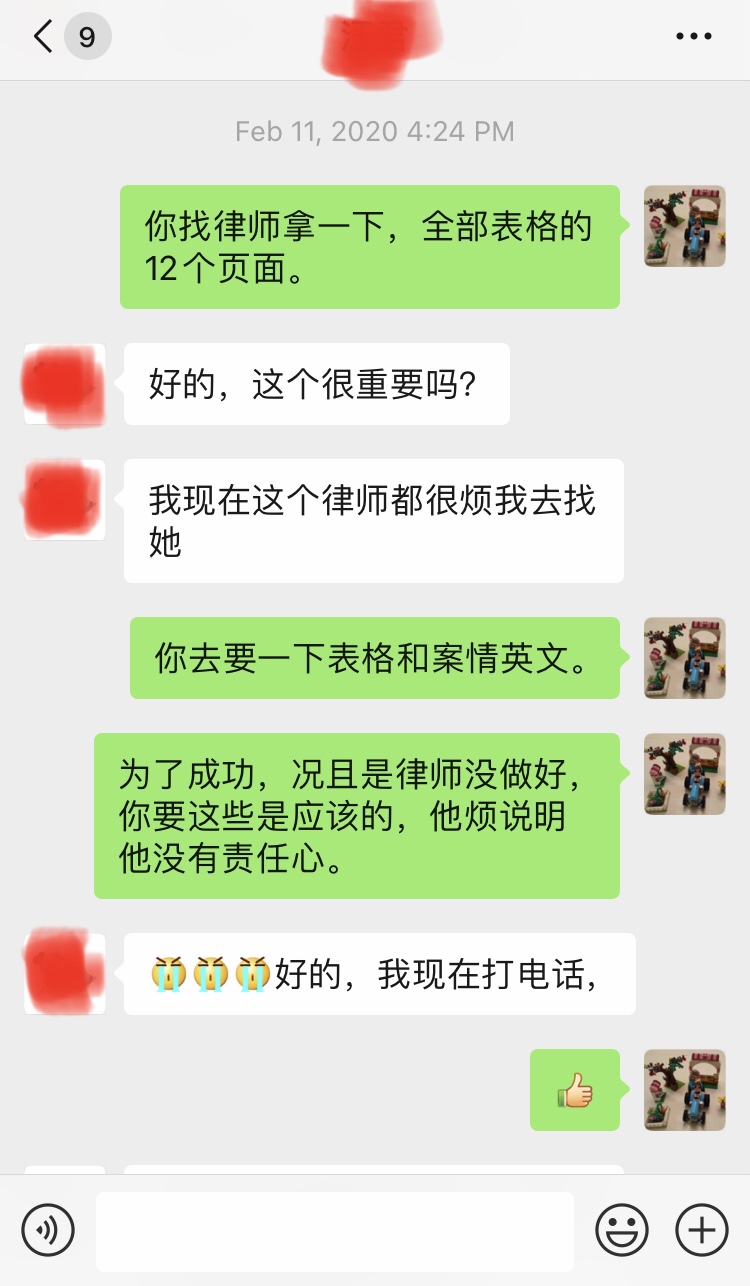The height and width of the screenshot is (1286, 750).
Task: Open sender avatar beside thumbs-up message
Action: 685,1090
